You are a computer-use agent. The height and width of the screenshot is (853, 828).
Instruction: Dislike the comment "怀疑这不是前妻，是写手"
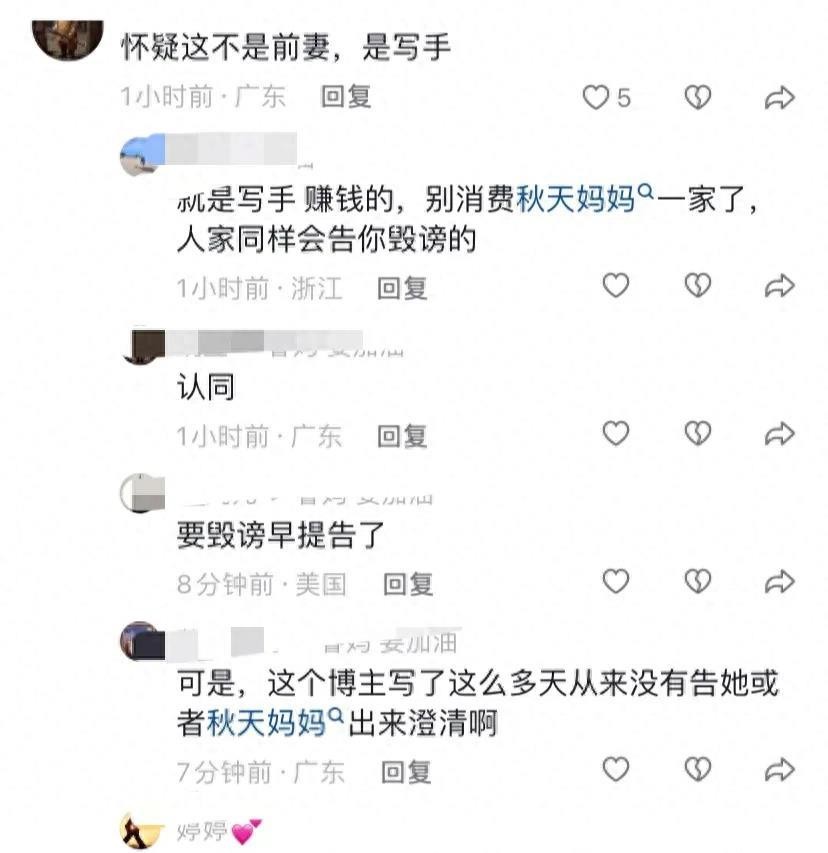pyautogui.click(x=697, y=97)
